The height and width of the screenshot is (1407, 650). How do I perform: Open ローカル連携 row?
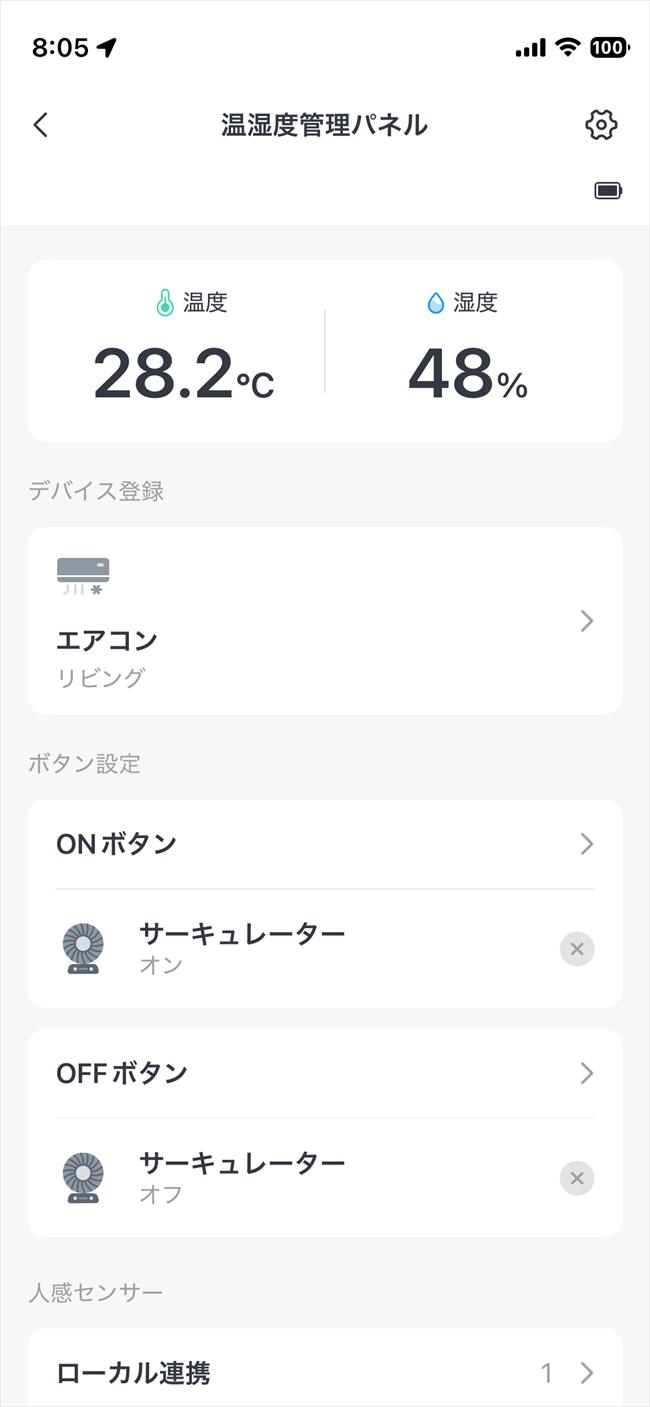click(324, 1373)
